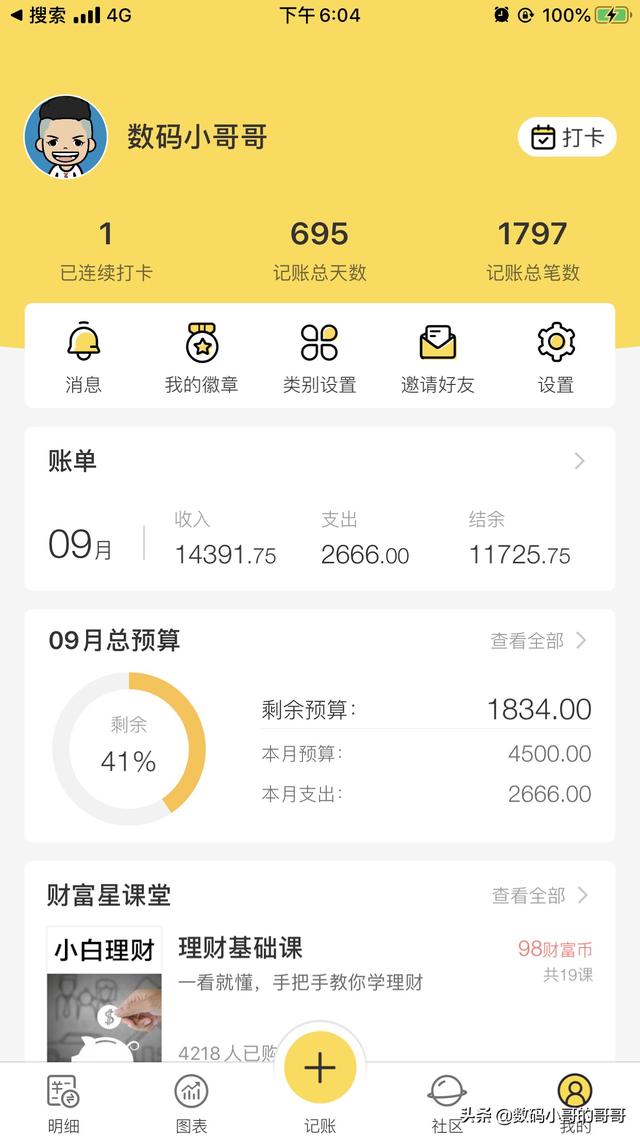The width and height of the screenshot is (640, 1138).
Task: Tap 邀请好友 to invite friends
Action: 438,357
